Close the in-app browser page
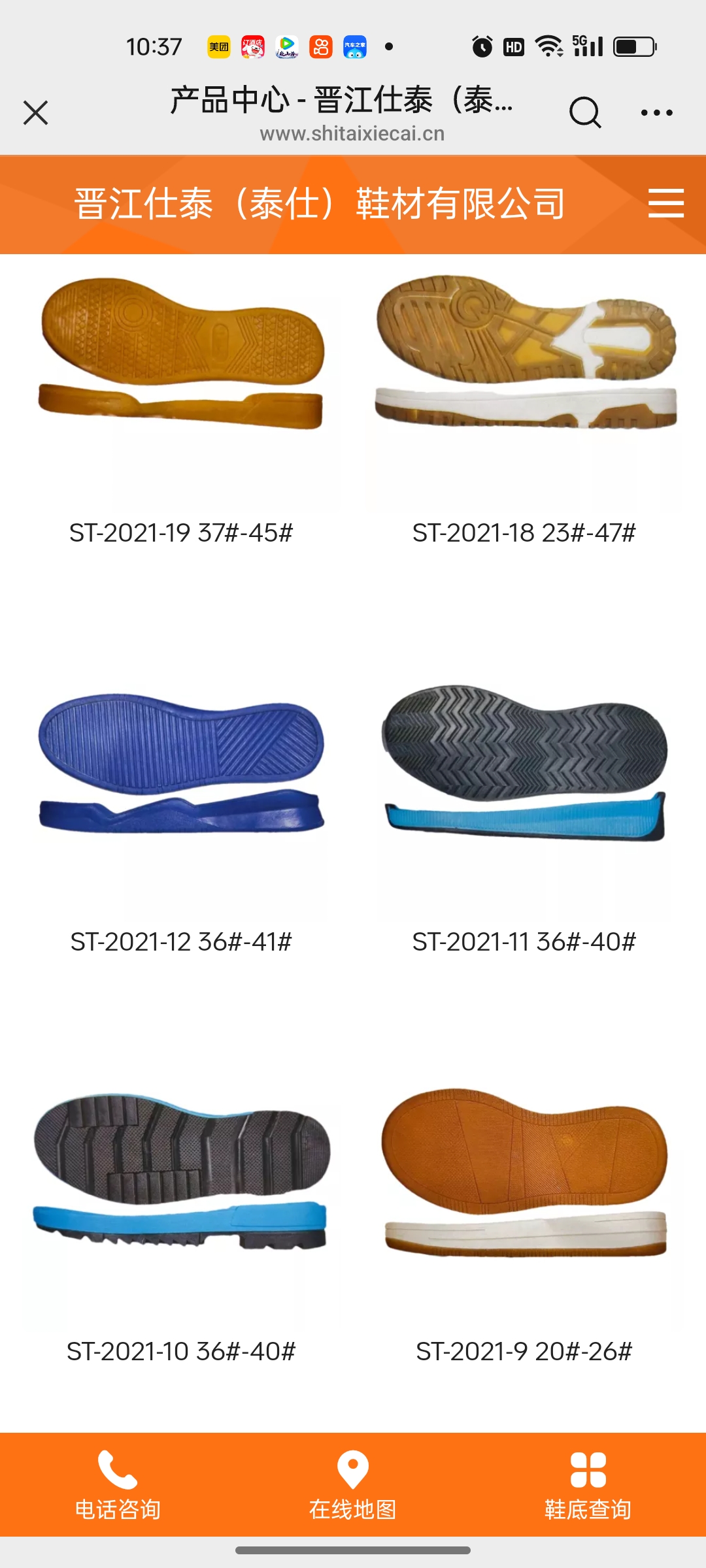The height and width of the screenshot is (1568, 706). [35, 112]
